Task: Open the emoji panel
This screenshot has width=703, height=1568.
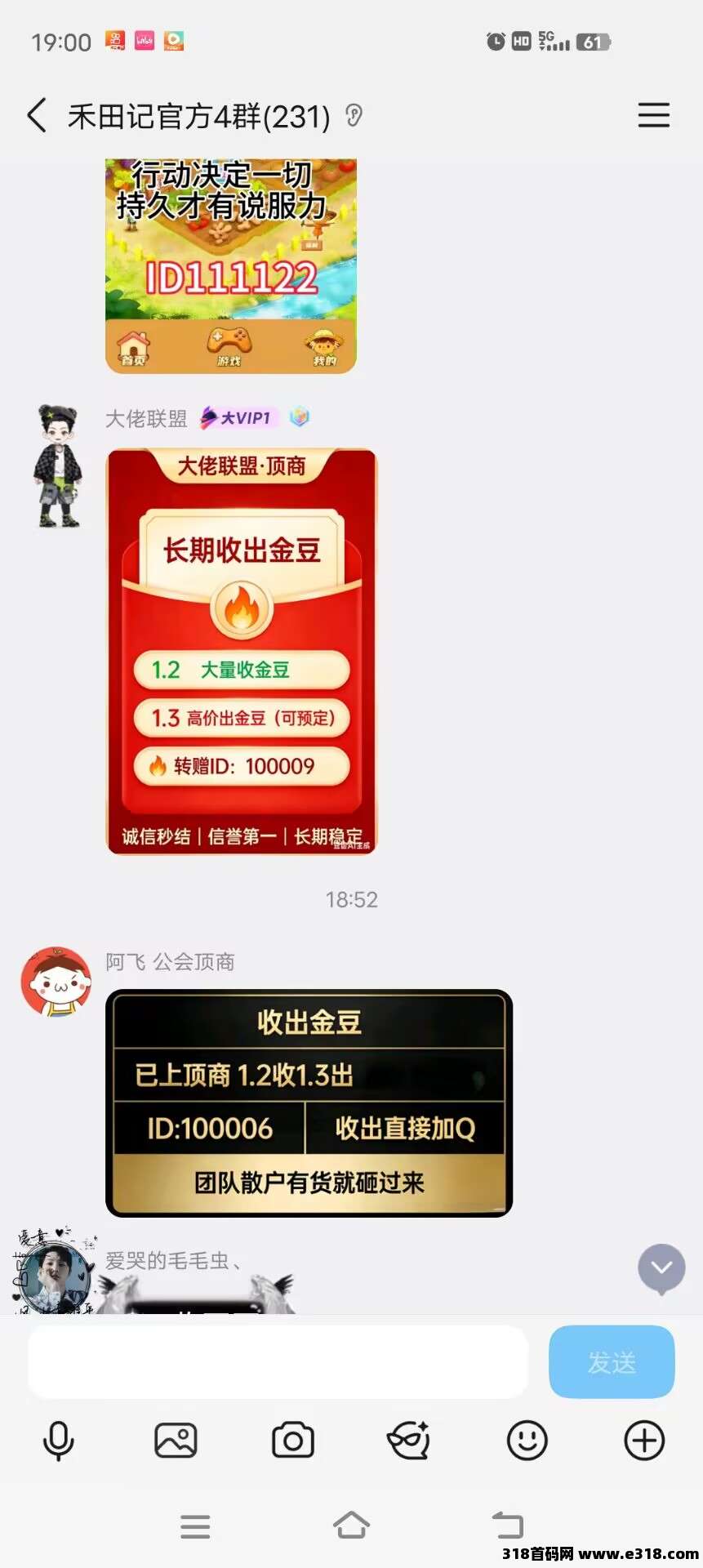Action: (x=527, y=1441)
